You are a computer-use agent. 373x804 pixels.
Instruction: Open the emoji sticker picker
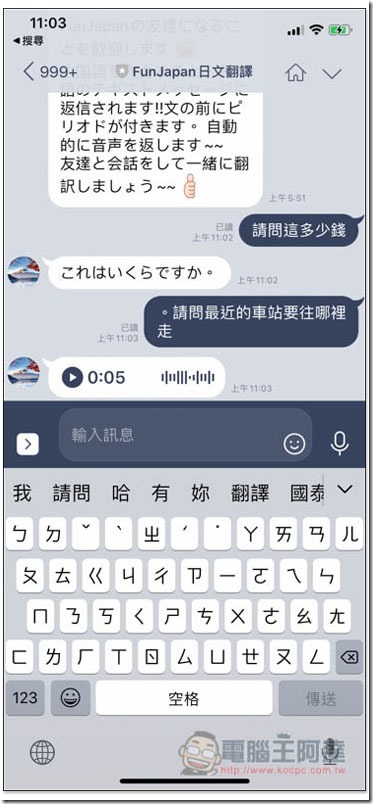[x=295, y=444]
